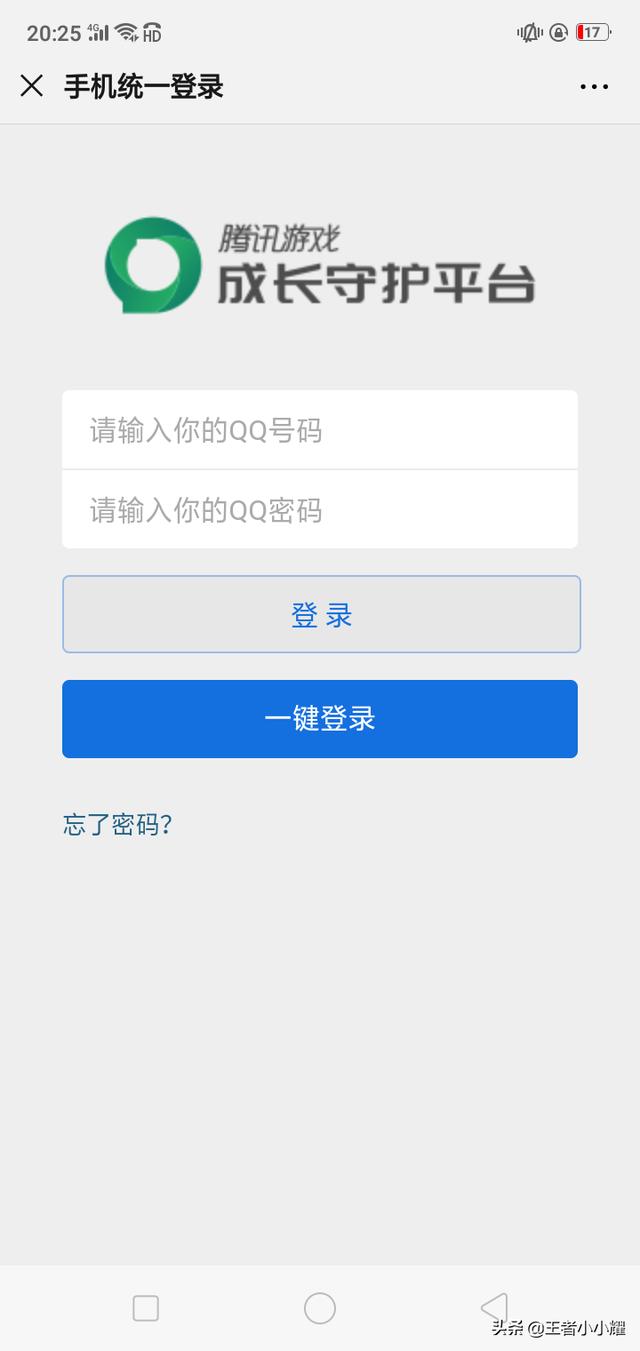Open the three-dot overflow menu
Viewport: 640px width, 1351px height.
pyautogui.click(x=594, y=87)
